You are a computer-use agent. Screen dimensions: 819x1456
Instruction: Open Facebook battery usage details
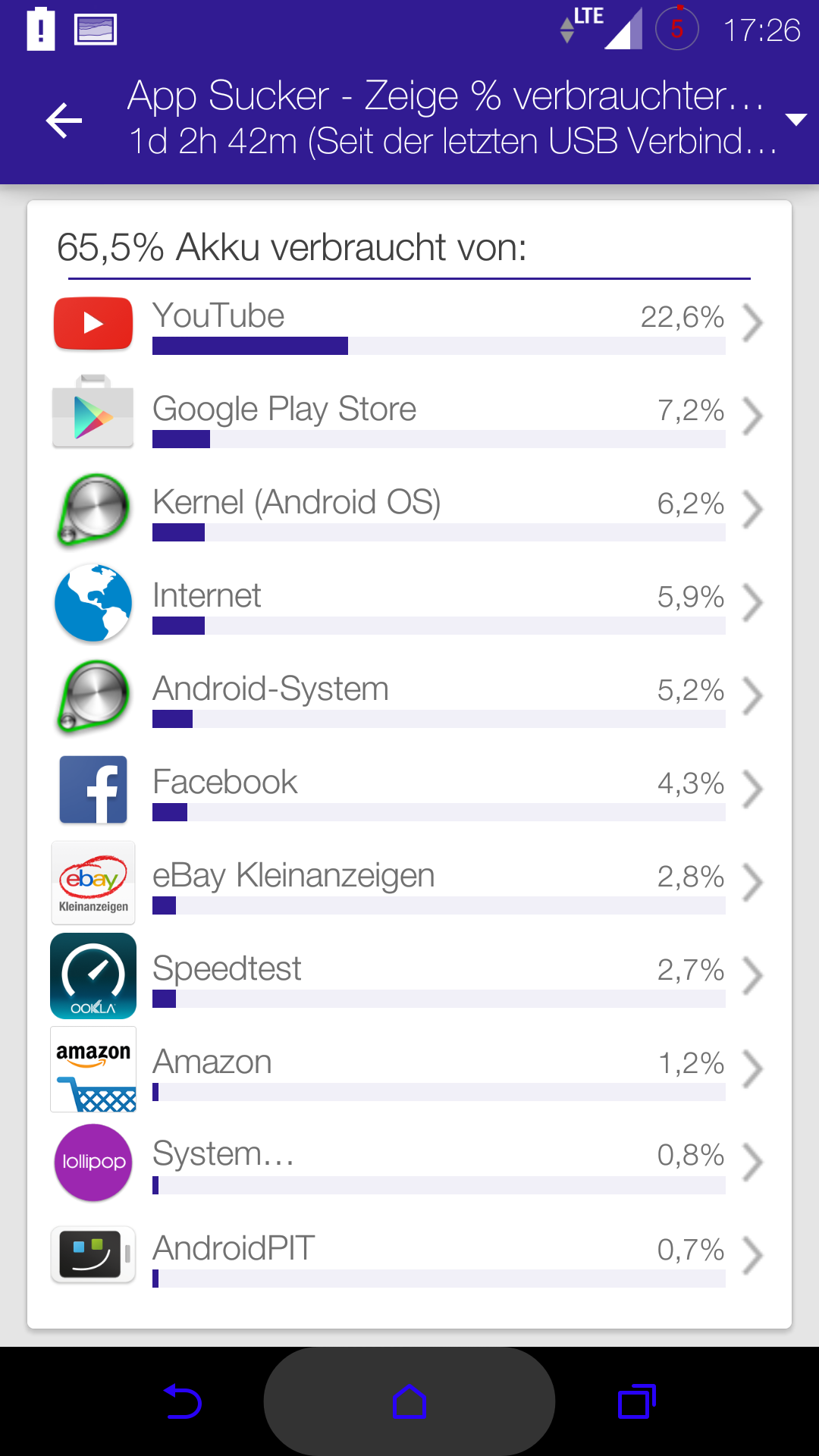pos(409,789)
